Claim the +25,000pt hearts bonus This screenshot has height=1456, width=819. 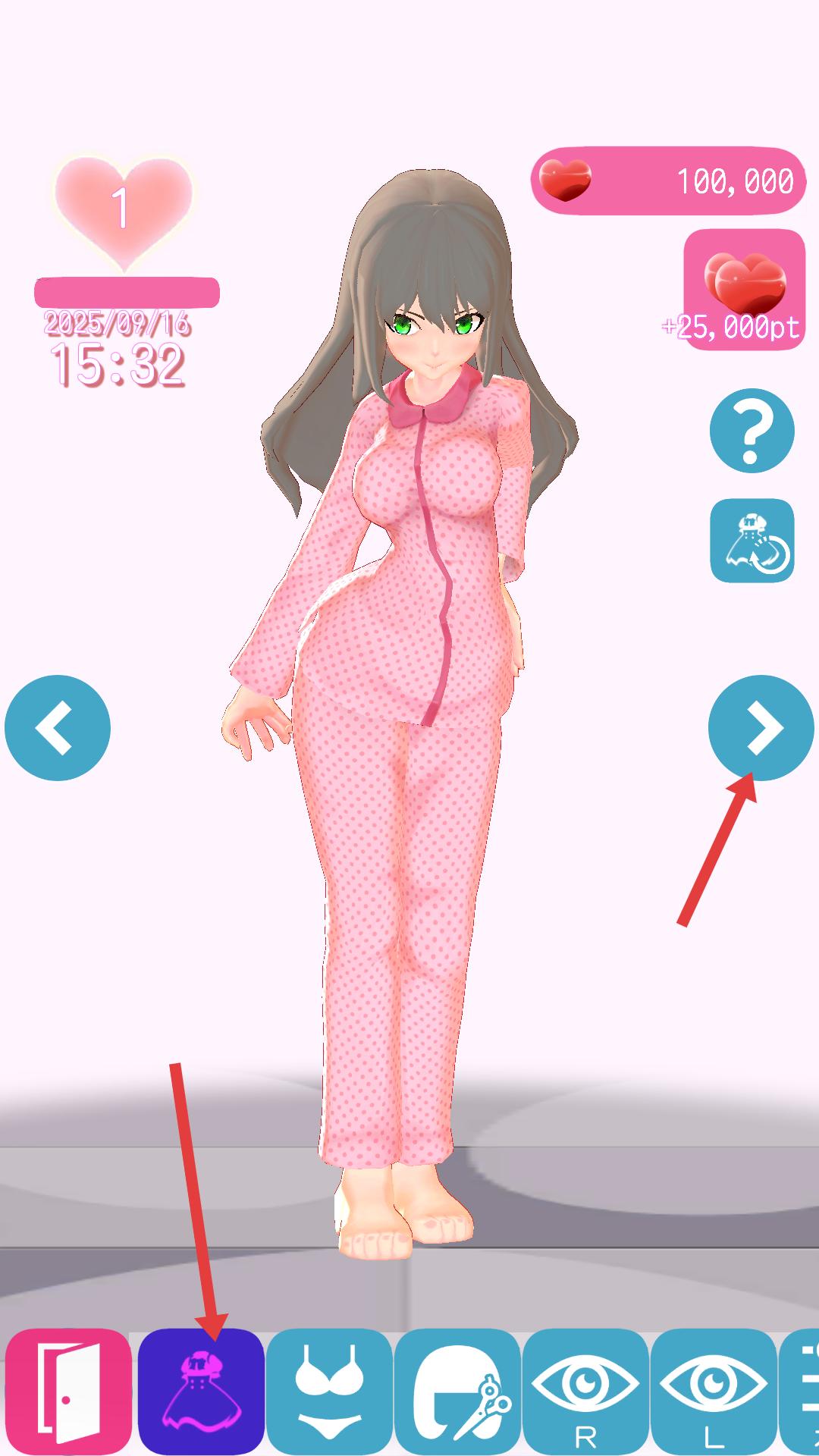click(x=744, y=290)
